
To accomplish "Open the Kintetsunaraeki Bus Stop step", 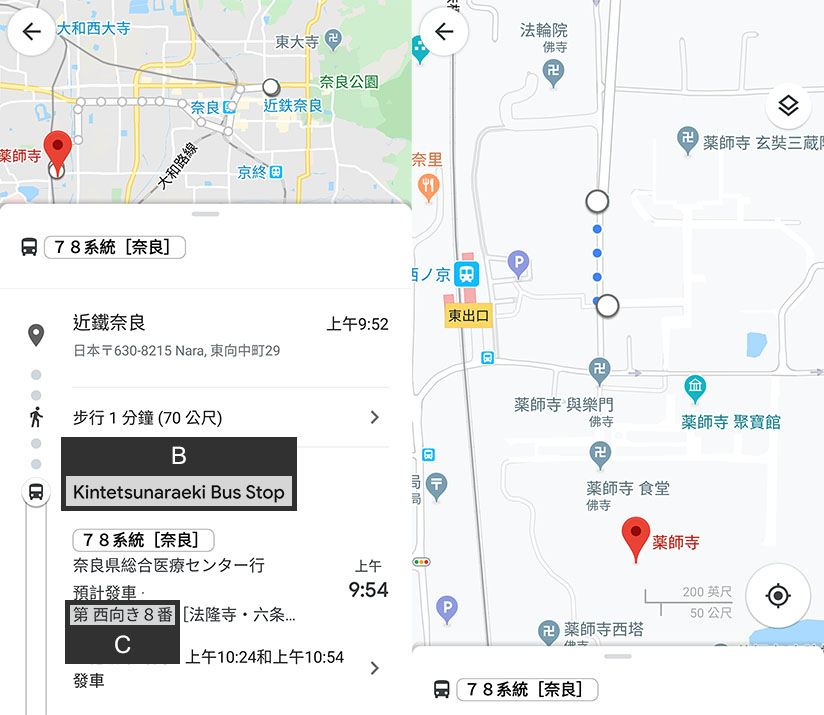I will tap(179, 492).
